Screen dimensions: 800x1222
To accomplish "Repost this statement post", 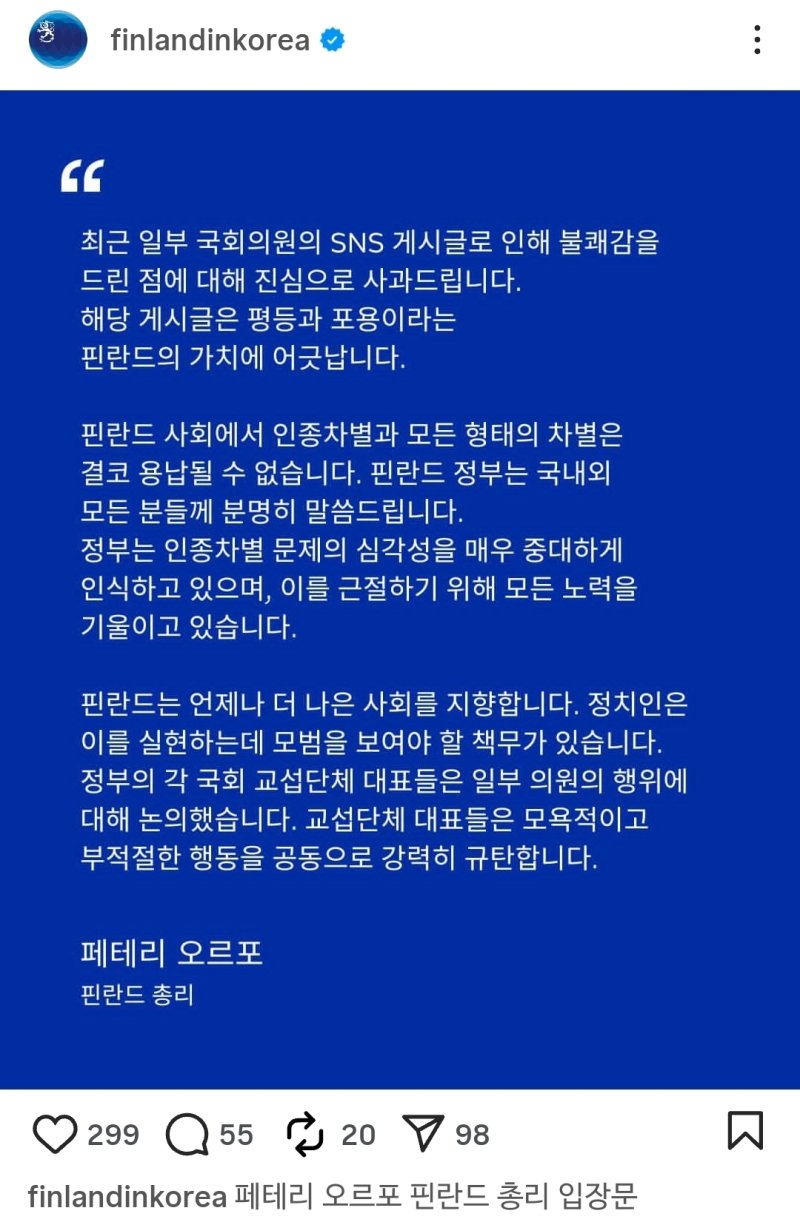I will pyautogui.click(x=305, y=1134).
